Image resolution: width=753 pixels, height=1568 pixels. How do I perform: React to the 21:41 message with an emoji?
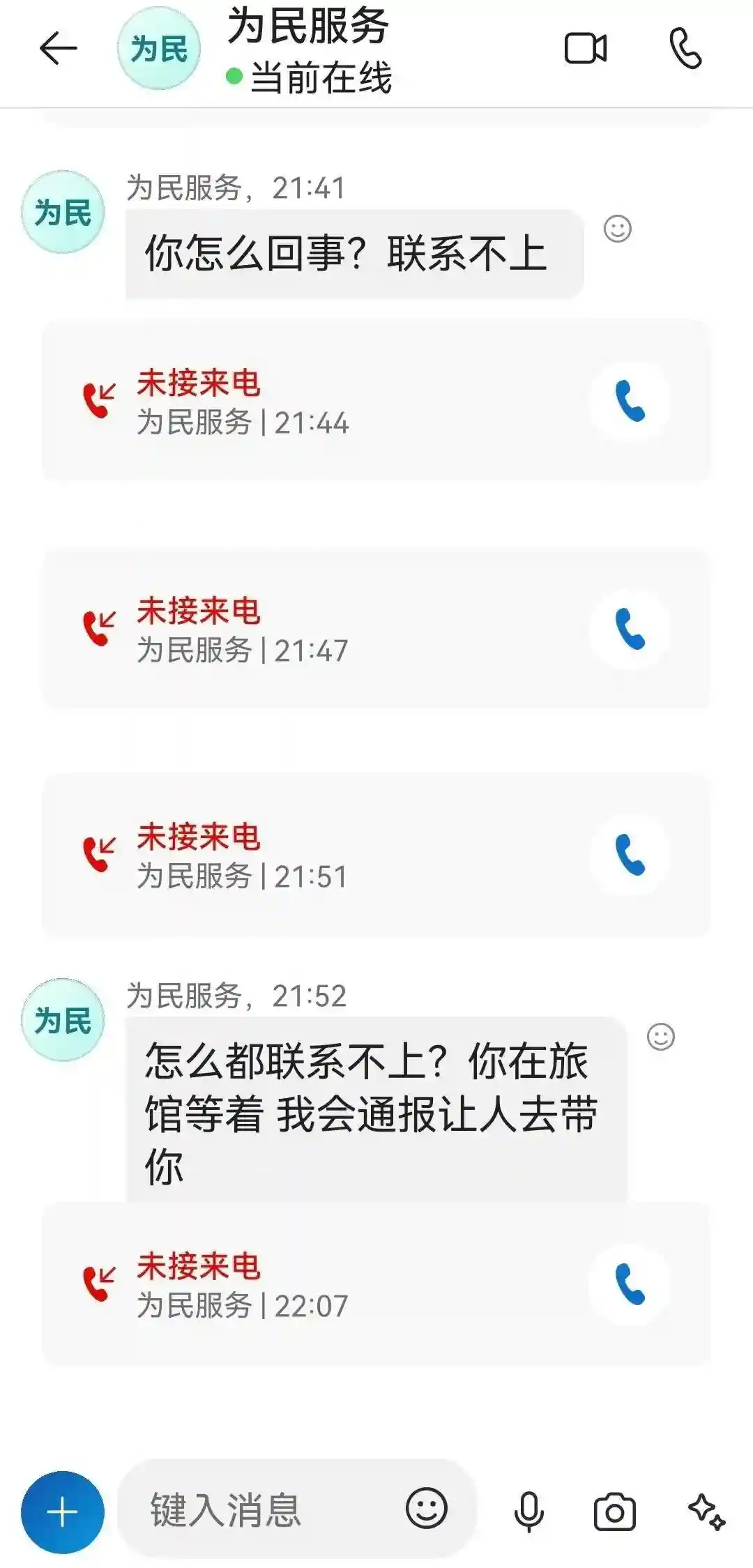617,229
